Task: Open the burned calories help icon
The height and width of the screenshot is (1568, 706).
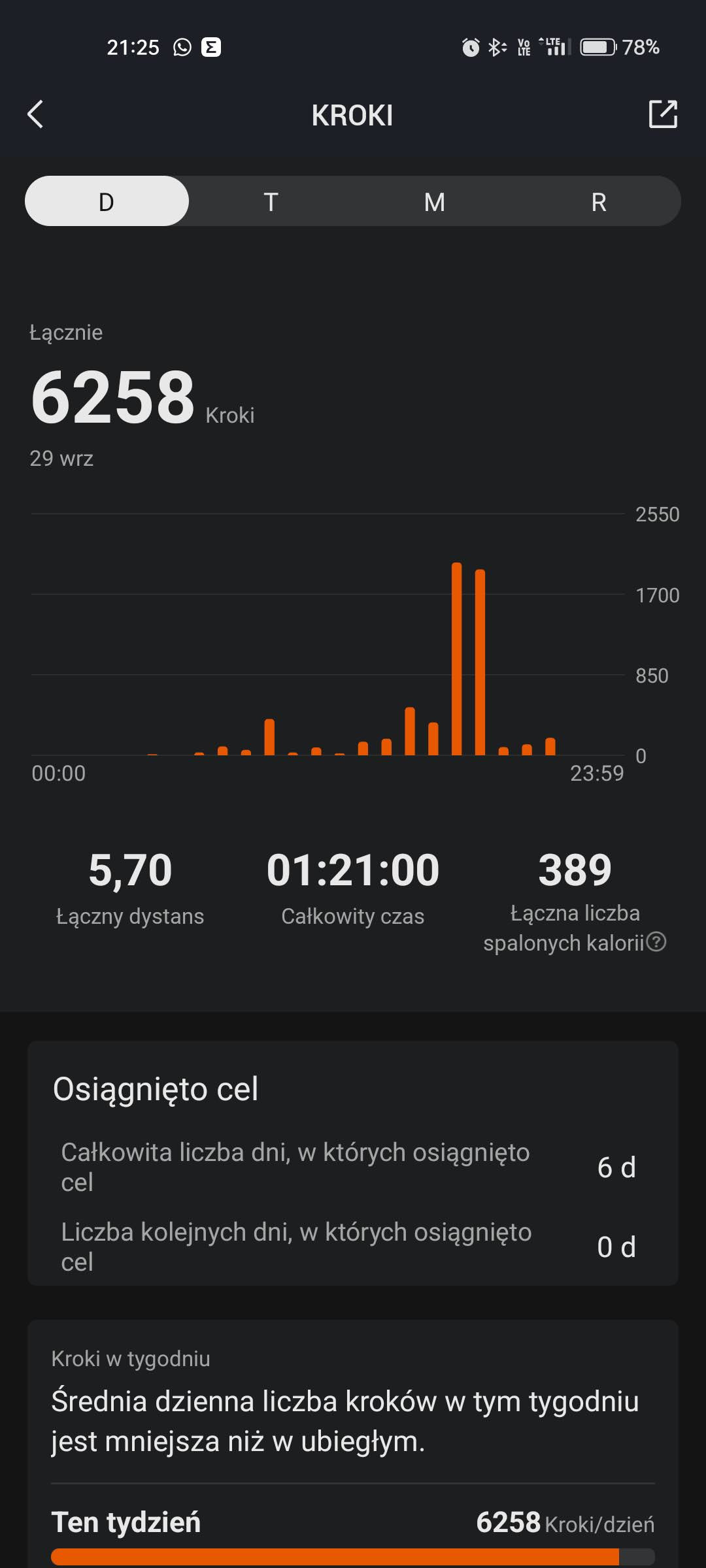Action: coord(656,941)
